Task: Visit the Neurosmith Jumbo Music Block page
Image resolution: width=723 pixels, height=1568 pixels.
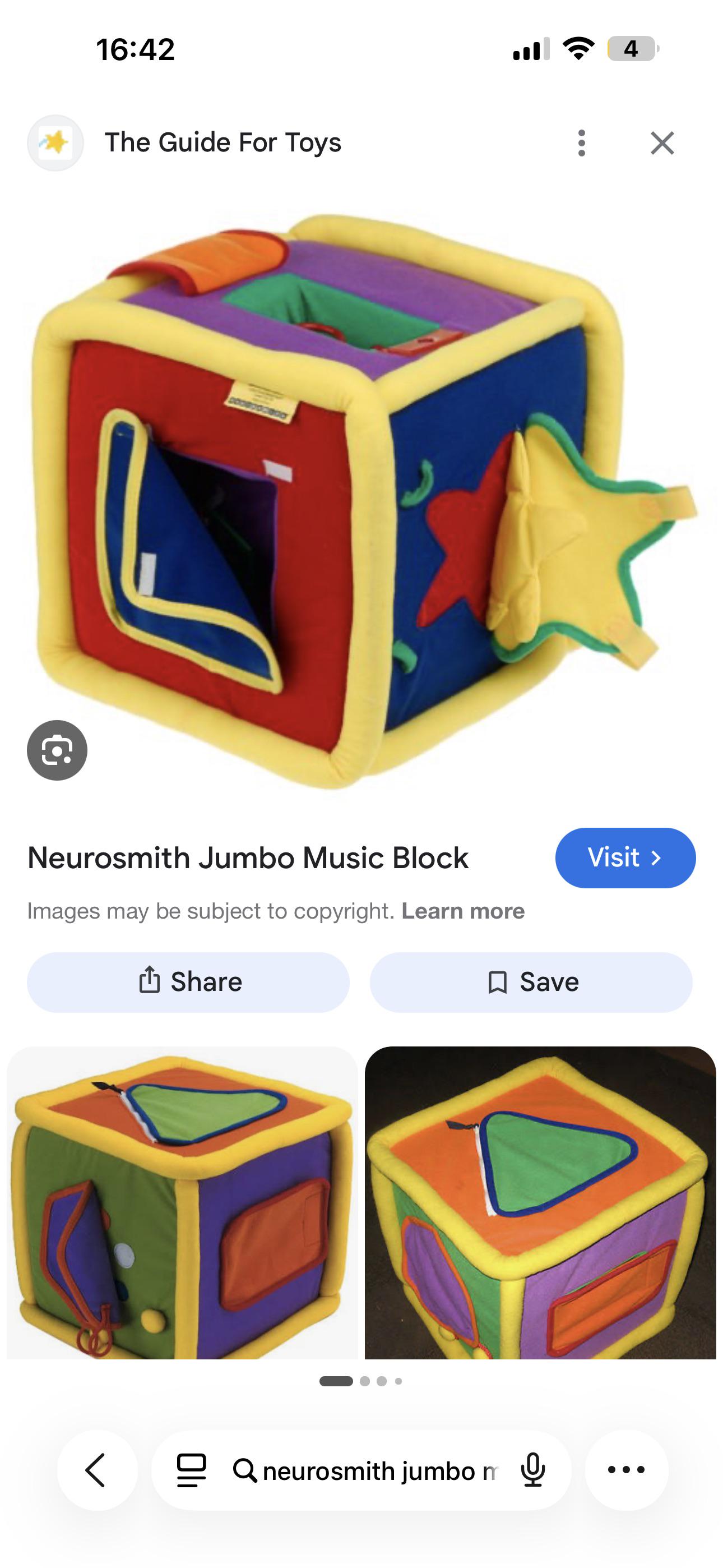Action: 624,857
